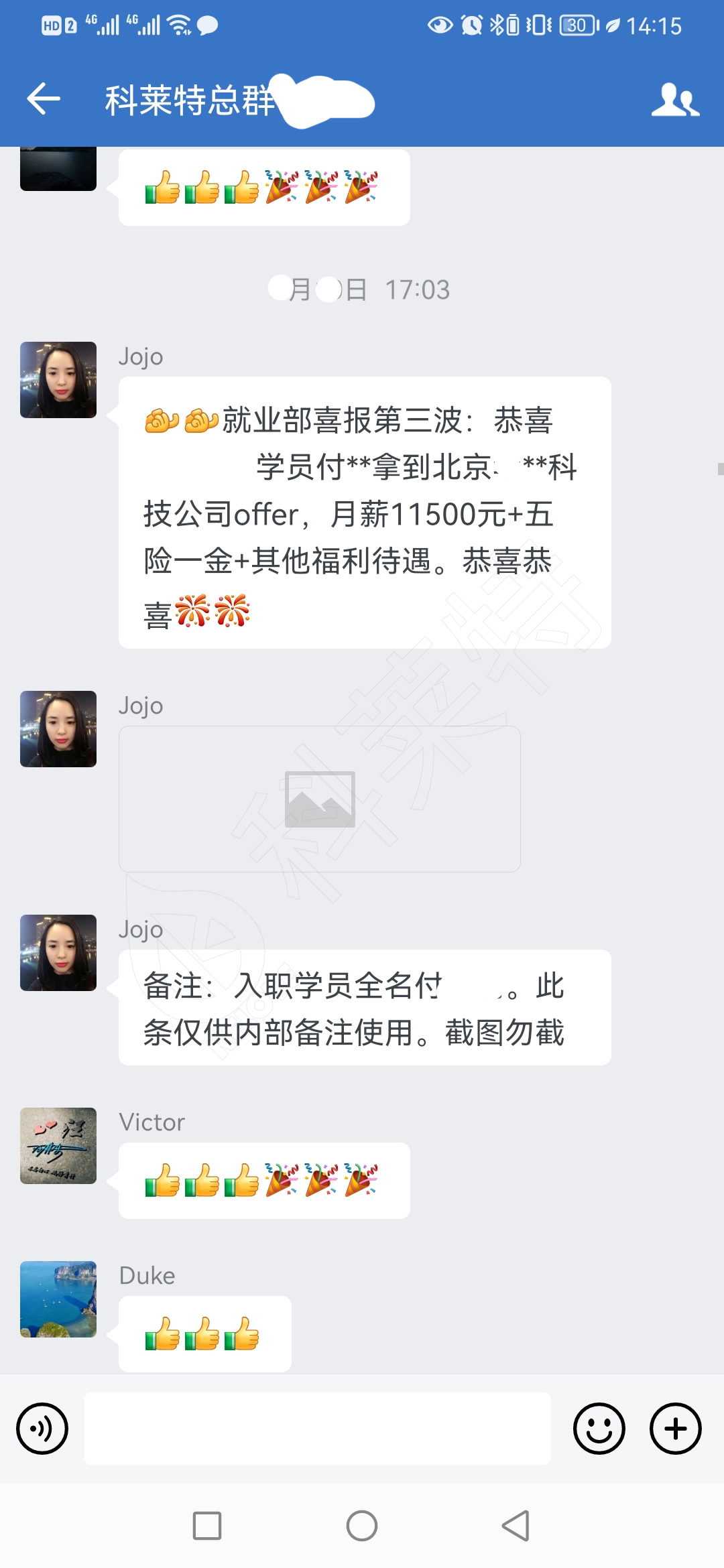Viewport: 724px width, 1568px height.
Task: Open the plus attachments menu
Action: [x=675, y=1429]
